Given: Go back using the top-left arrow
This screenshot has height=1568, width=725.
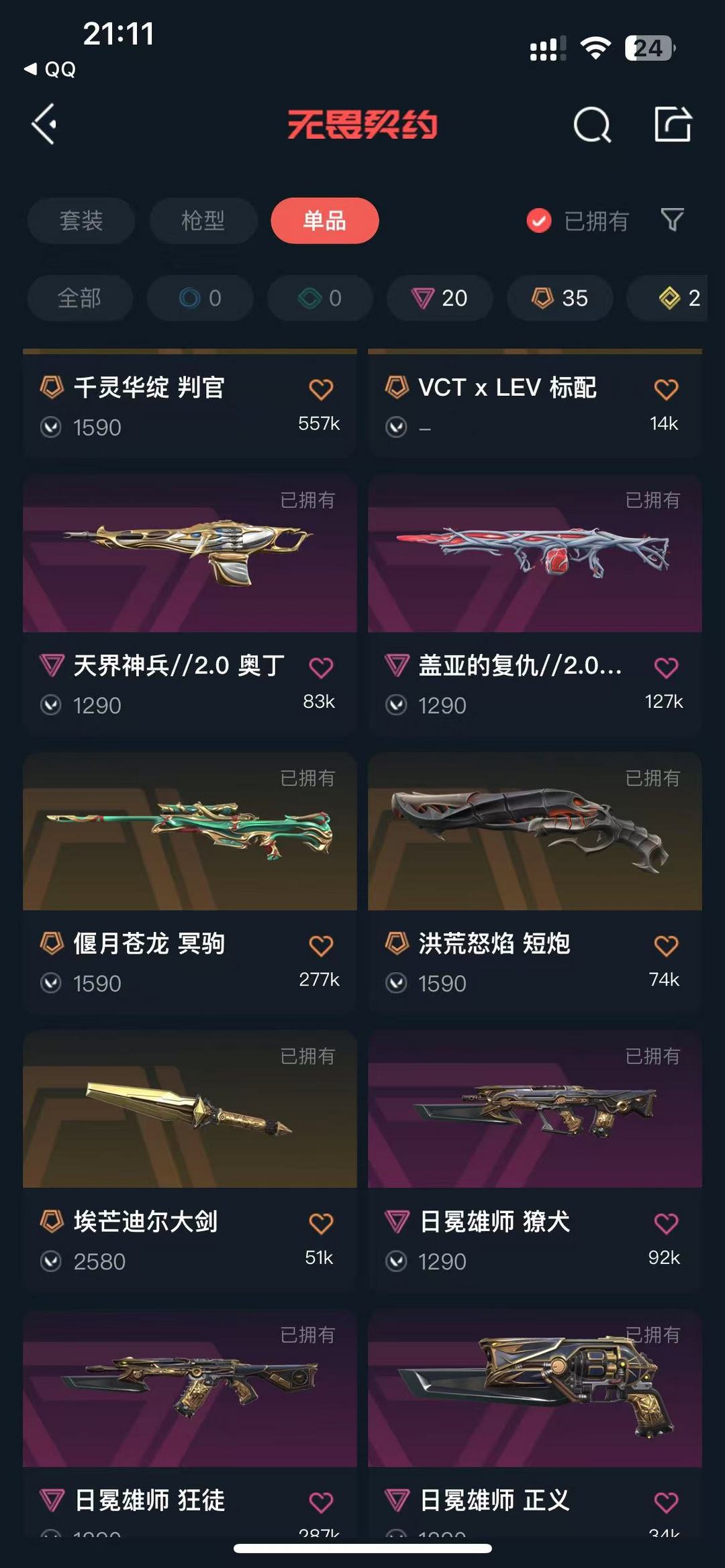Looking at the screenshot, I should click(x=44, y=124).
